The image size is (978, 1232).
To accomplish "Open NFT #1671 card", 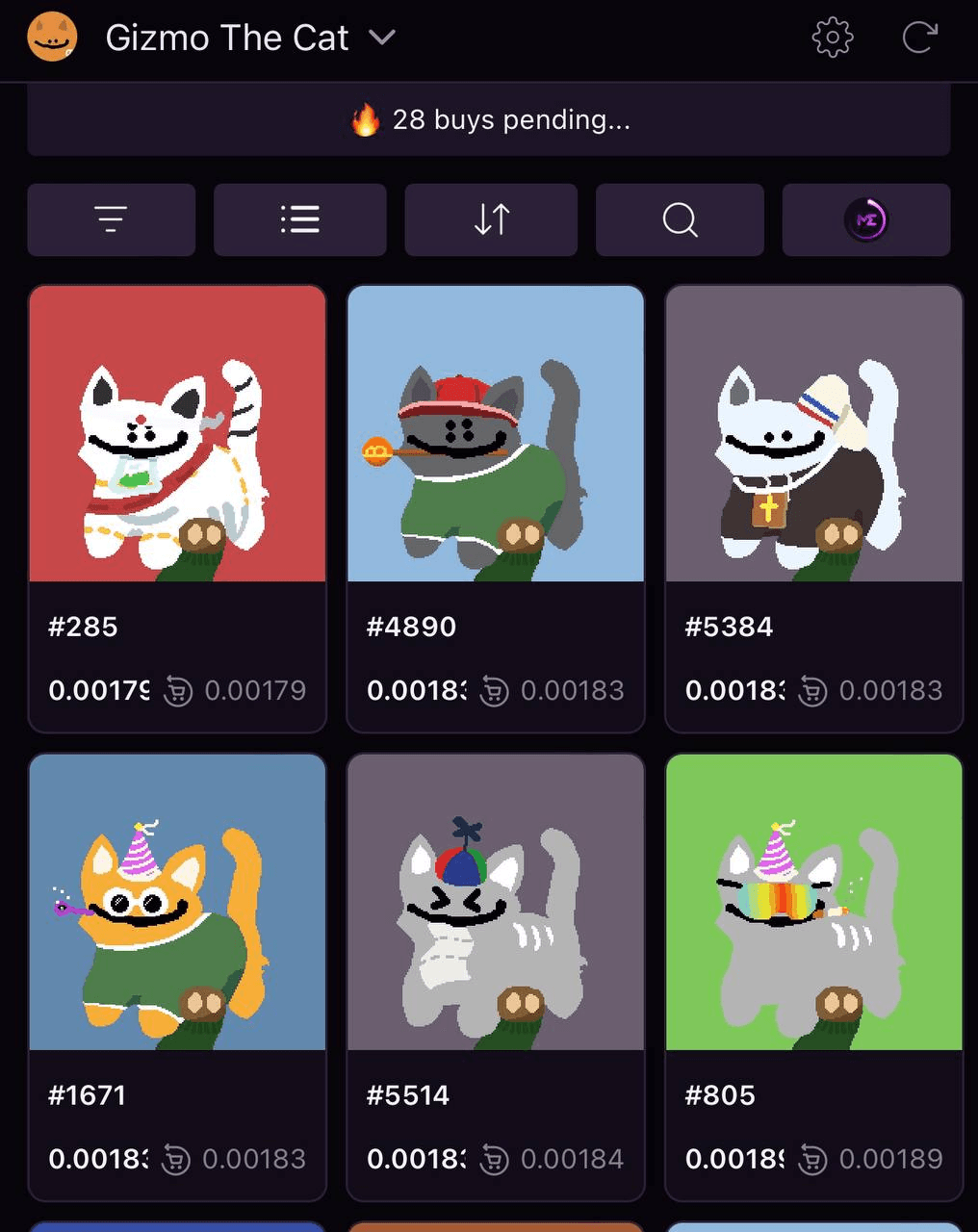I will (177, 902).
